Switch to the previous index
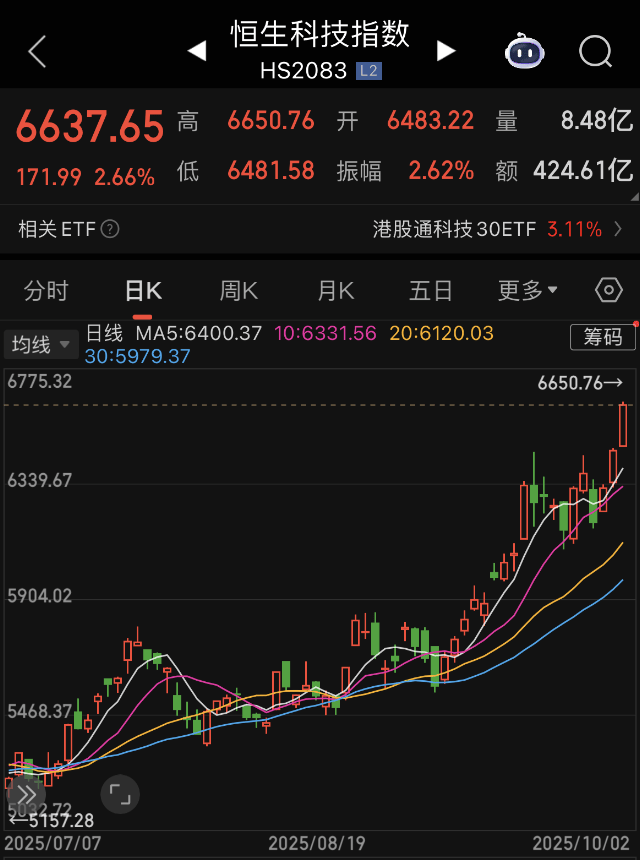 [197, 51]
